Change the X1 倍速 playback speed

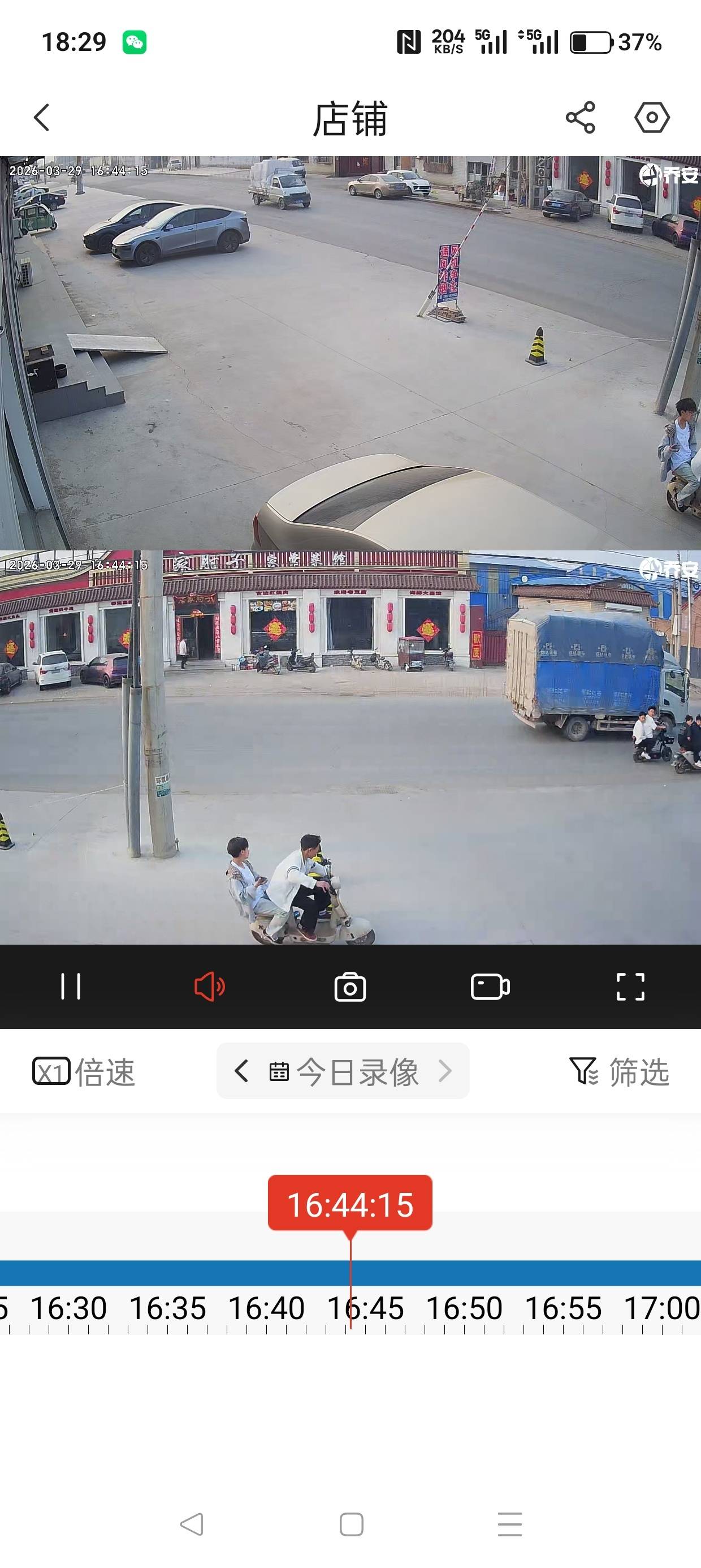[x=83, y=1071]
